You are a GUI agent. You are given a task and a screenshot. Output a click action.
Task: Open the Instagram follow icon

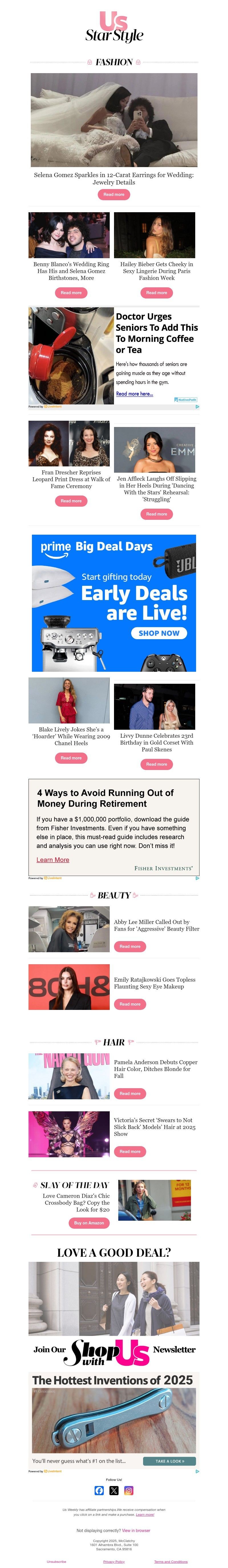tap(129, 1491)
